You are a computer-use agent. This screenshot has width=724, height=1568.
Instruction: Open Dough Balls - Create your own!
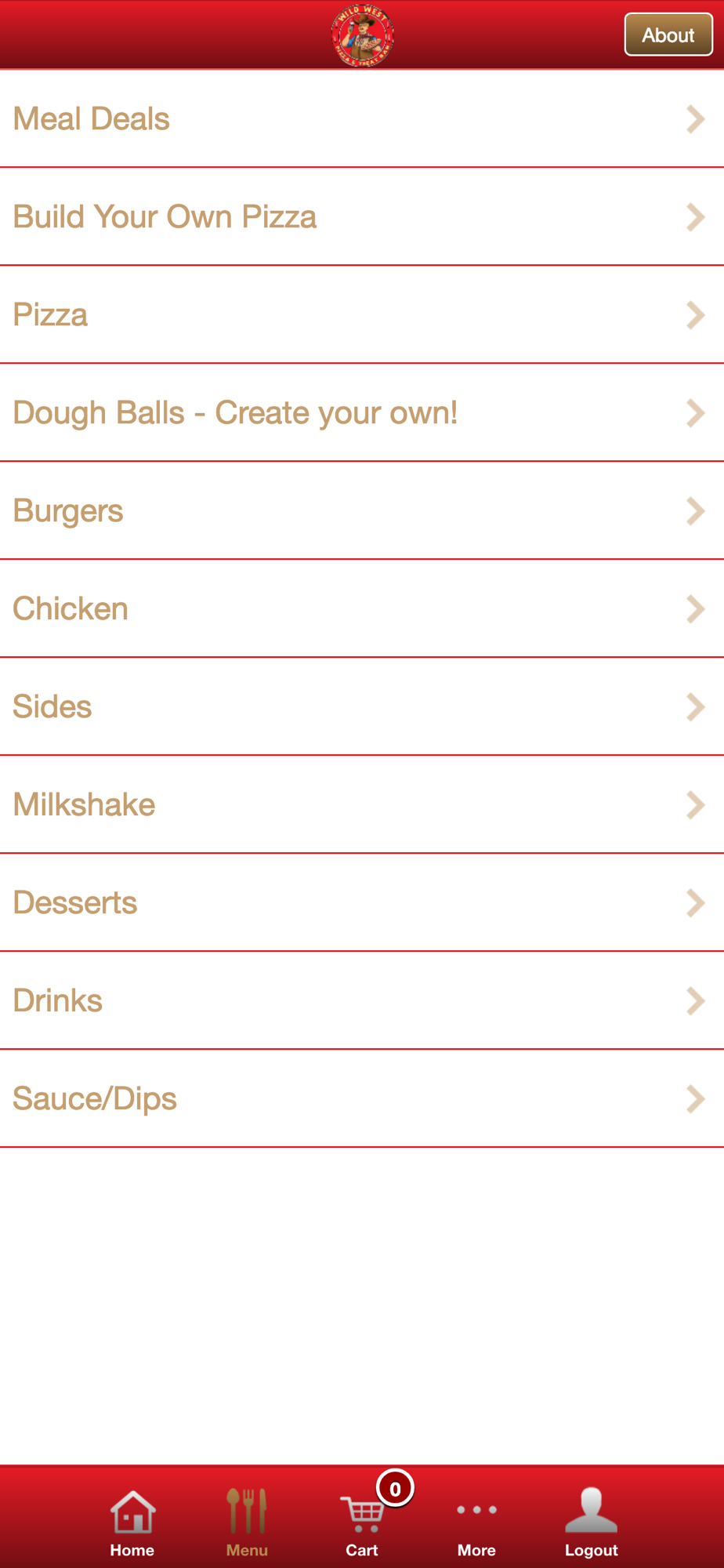[362, 413]
